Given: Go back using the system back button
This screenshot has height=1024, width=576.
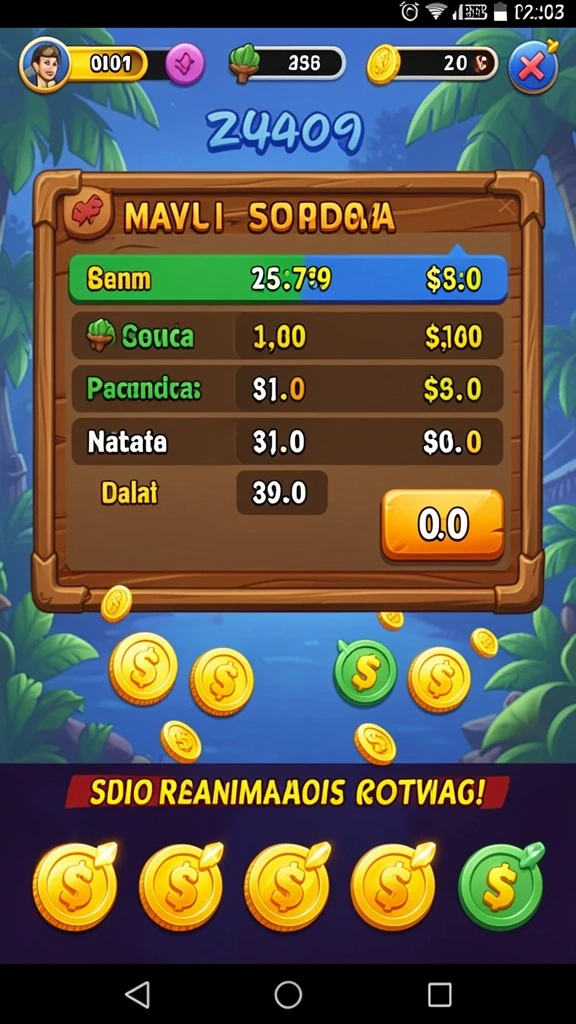Looking at the screenshot, I should (x=137, y=995).
